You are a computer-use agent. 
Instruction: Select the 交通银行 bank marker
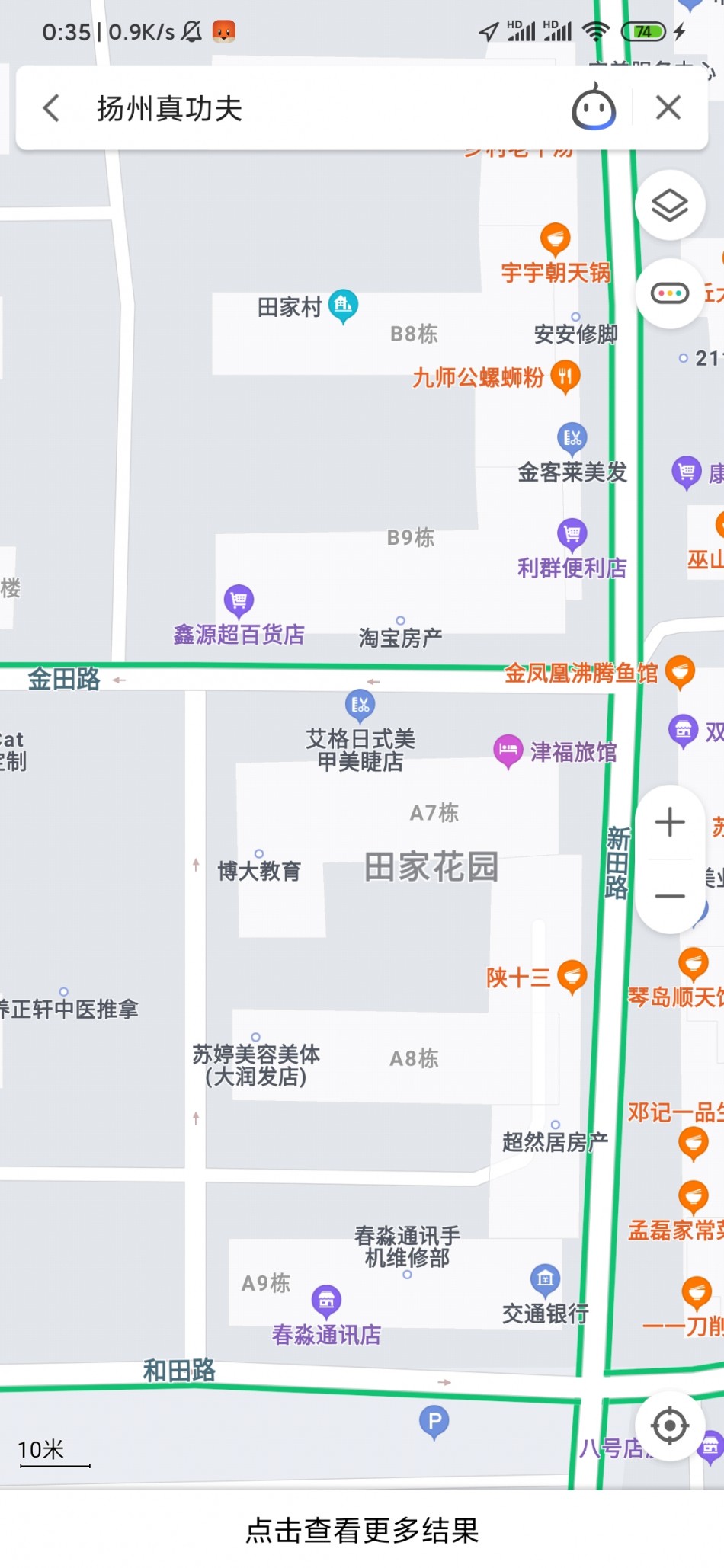(545, 1280)
